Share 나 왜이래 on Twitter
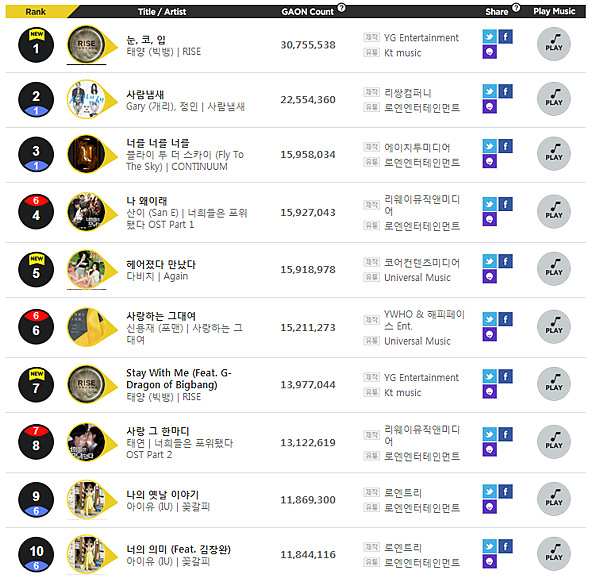 coord(489,203)
